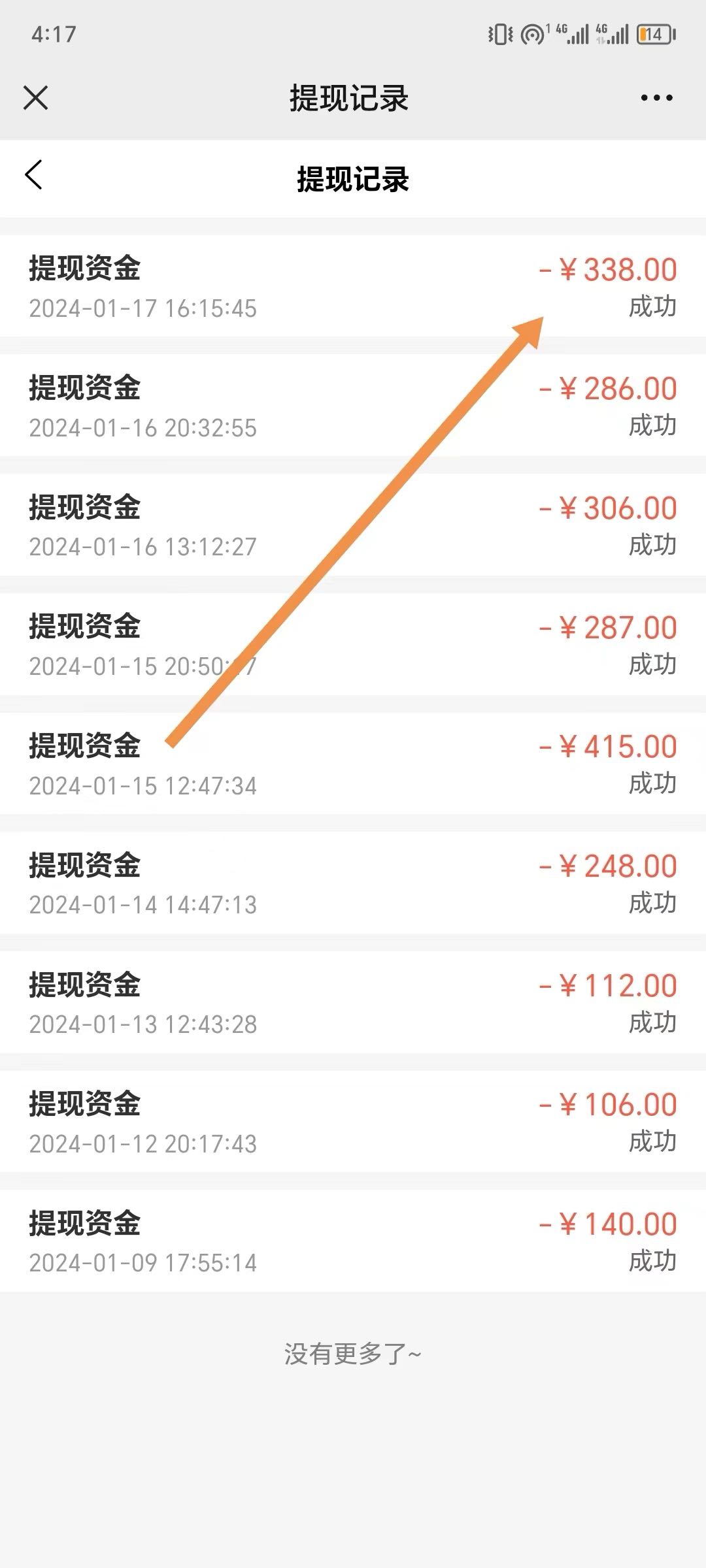Open the ¥286.00 withdrawal record
Viewport: 706px width, 1568px height.
(353, 405)
